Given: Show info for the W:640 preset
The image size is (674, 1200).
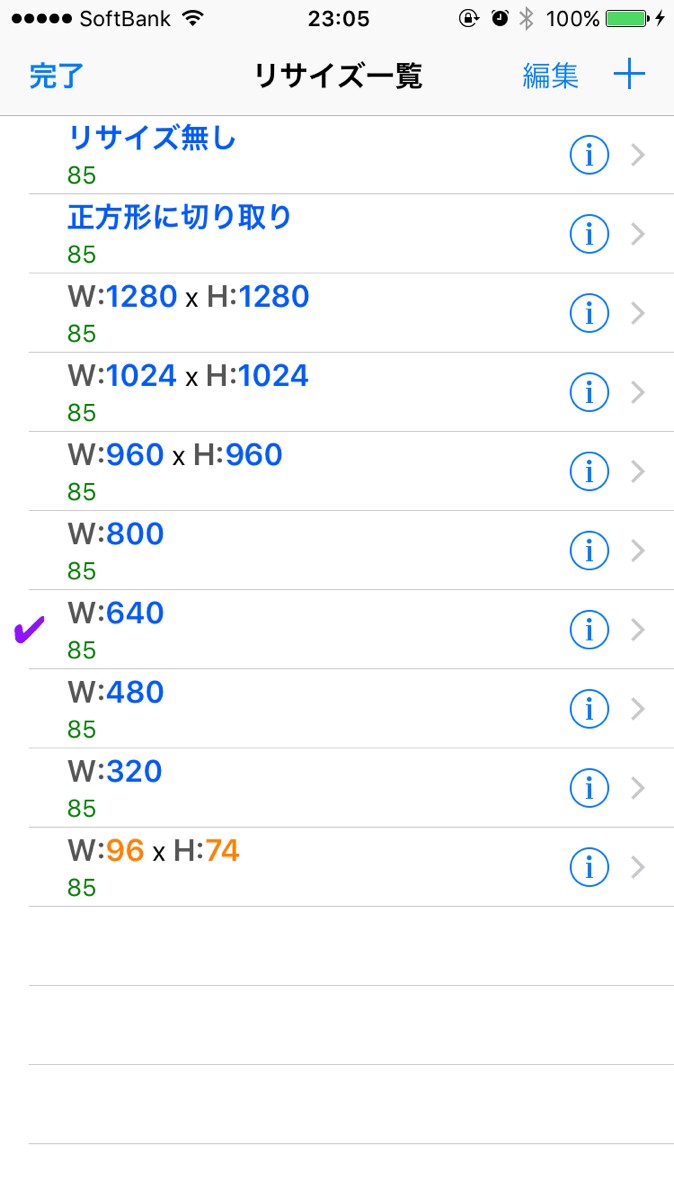Looking at the screenshot, I should (x=589, y=629).
